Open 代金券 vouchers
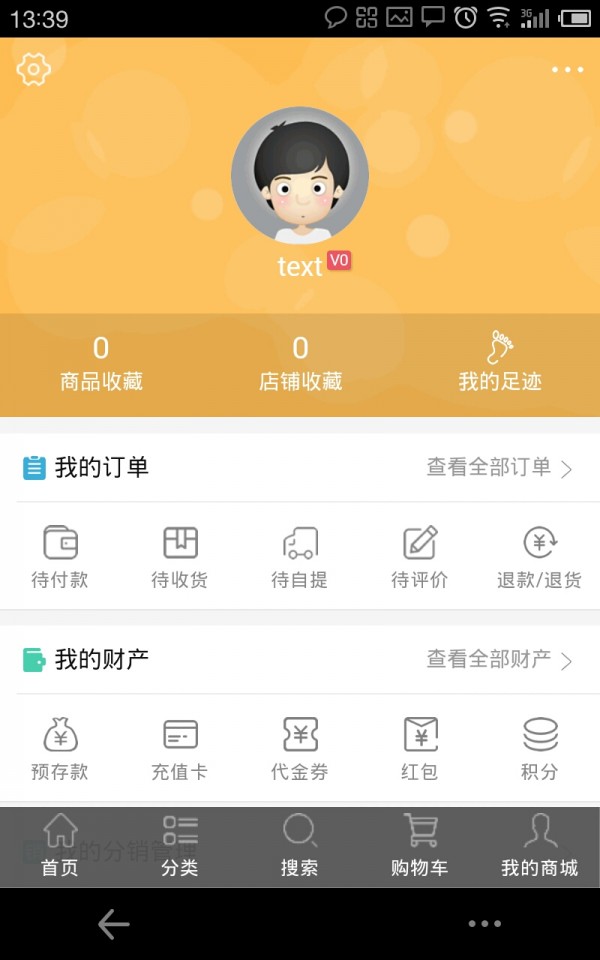The height and width of the screenshot is (960, 600). (300, 749)
